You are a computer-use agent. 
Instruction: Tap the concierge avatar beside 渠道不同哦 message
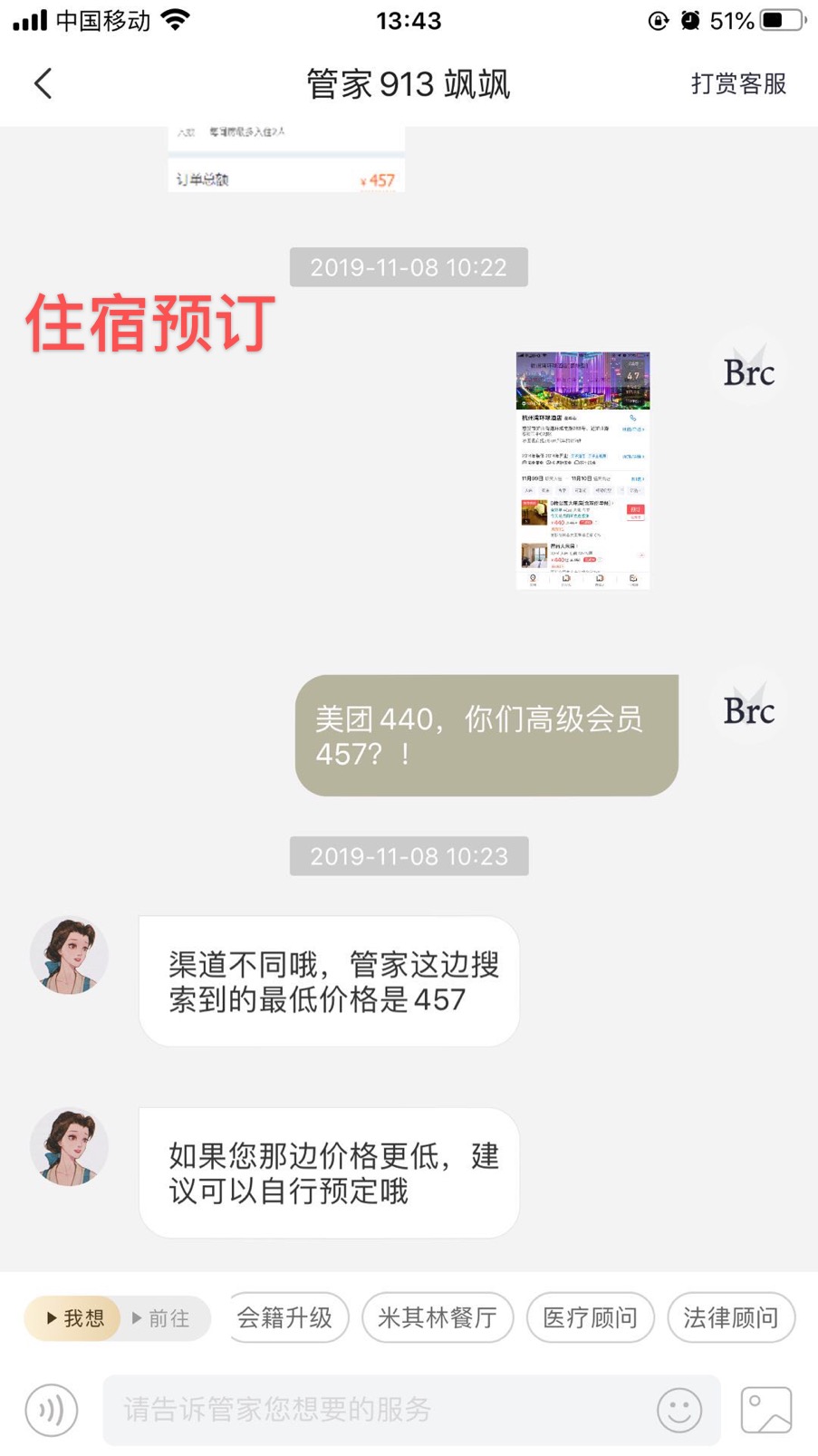coord(69,954)
